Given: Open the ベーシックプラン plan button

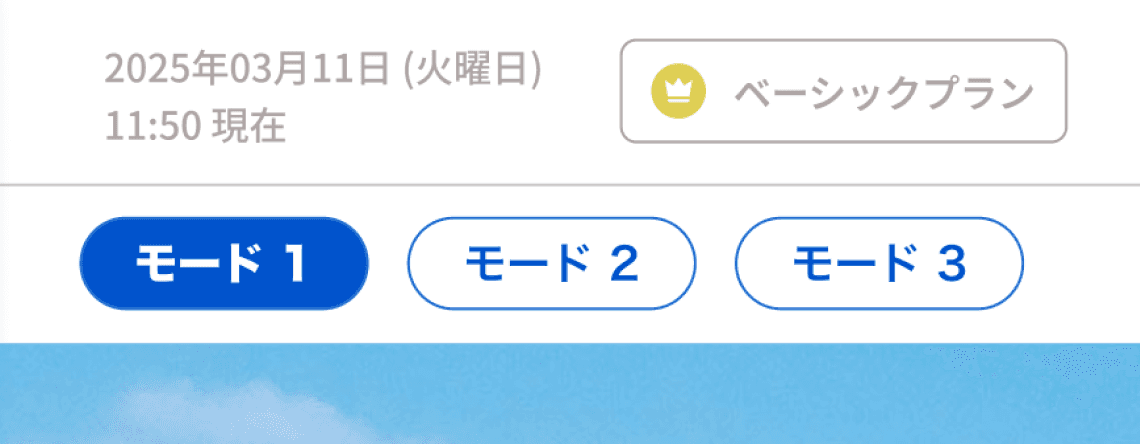Looking at the screenshot, I should (843, 91).
